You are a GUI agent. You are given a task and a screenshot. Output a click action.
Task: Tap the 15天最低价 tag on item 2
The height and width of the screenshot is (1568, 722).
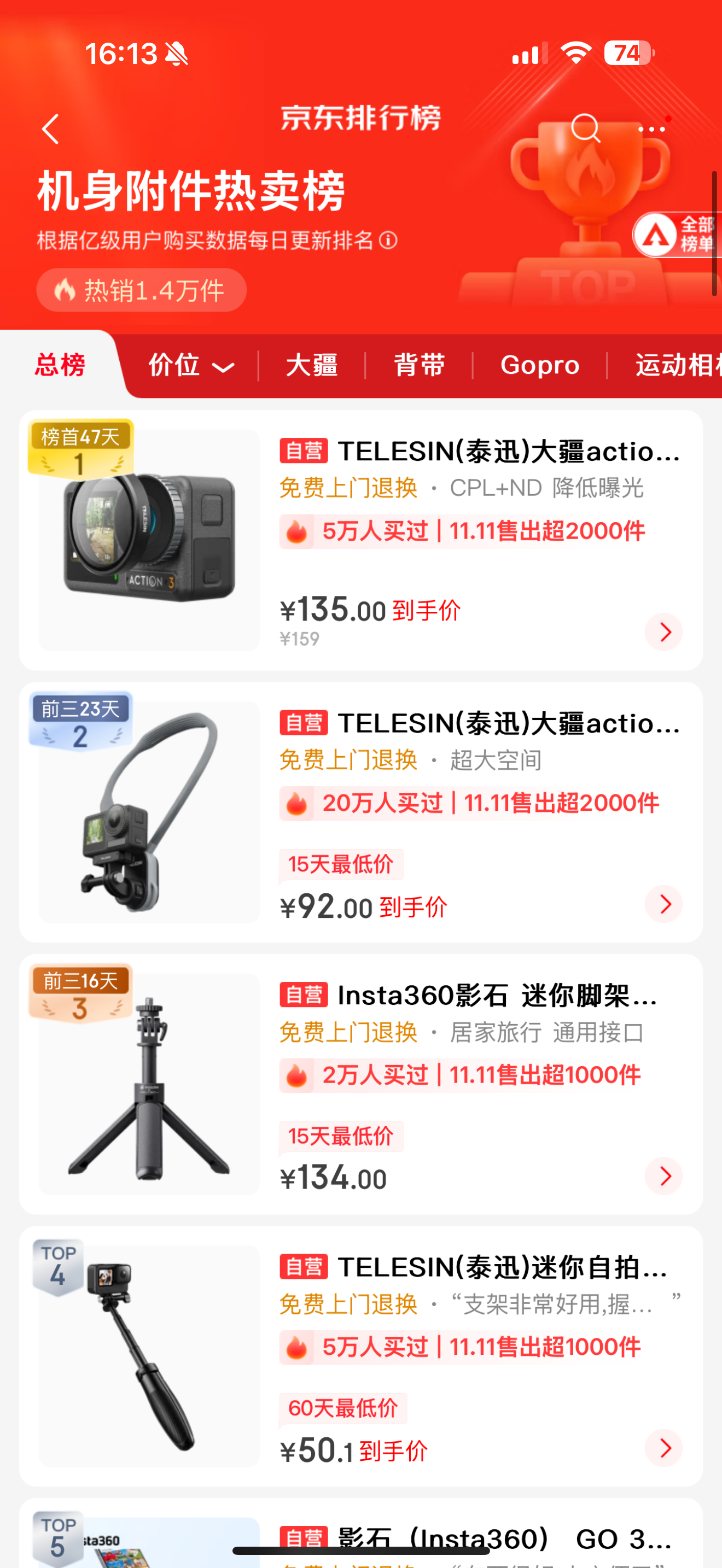tap(341, 864)
